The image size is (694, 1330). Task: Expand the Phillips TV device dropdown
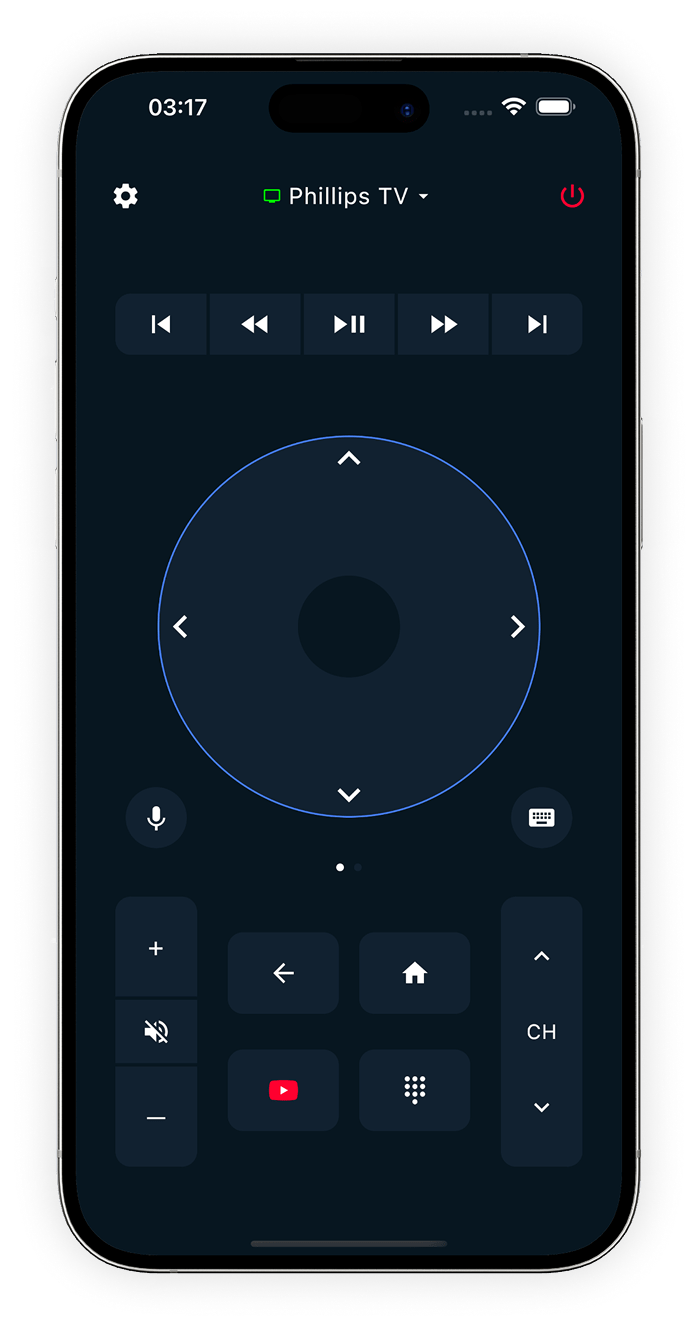click(x=346, y=197)
